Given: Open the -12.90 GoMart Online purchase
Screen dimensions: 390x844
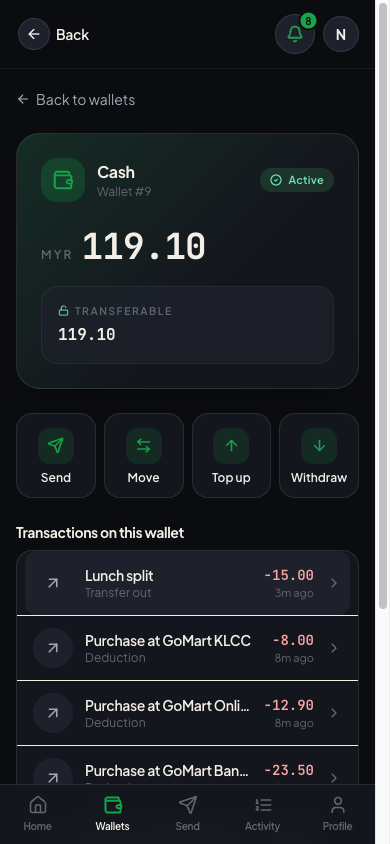Looking at the screenshot, I should click(x=187, y=713).
